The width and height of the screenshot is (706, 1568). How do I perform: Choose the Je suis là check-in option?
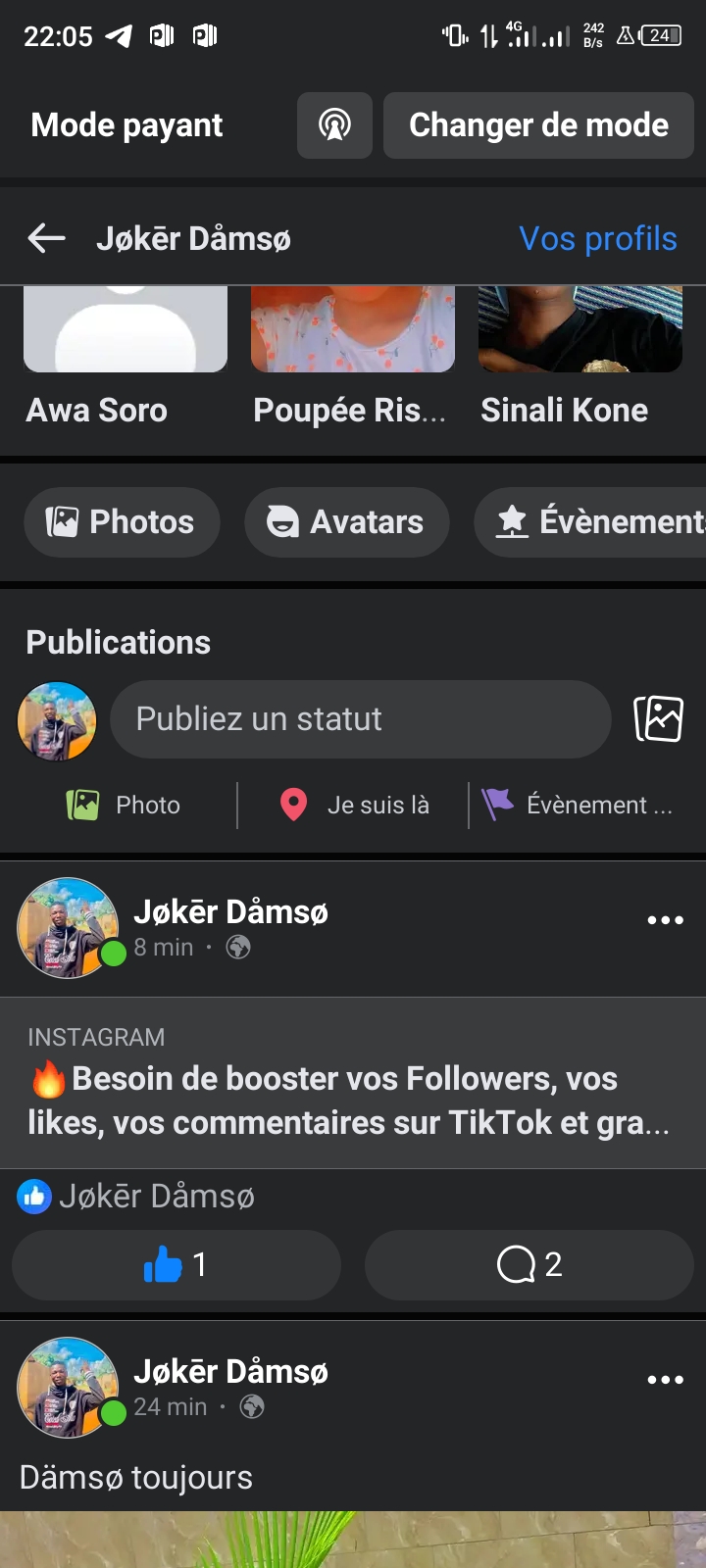355,806
